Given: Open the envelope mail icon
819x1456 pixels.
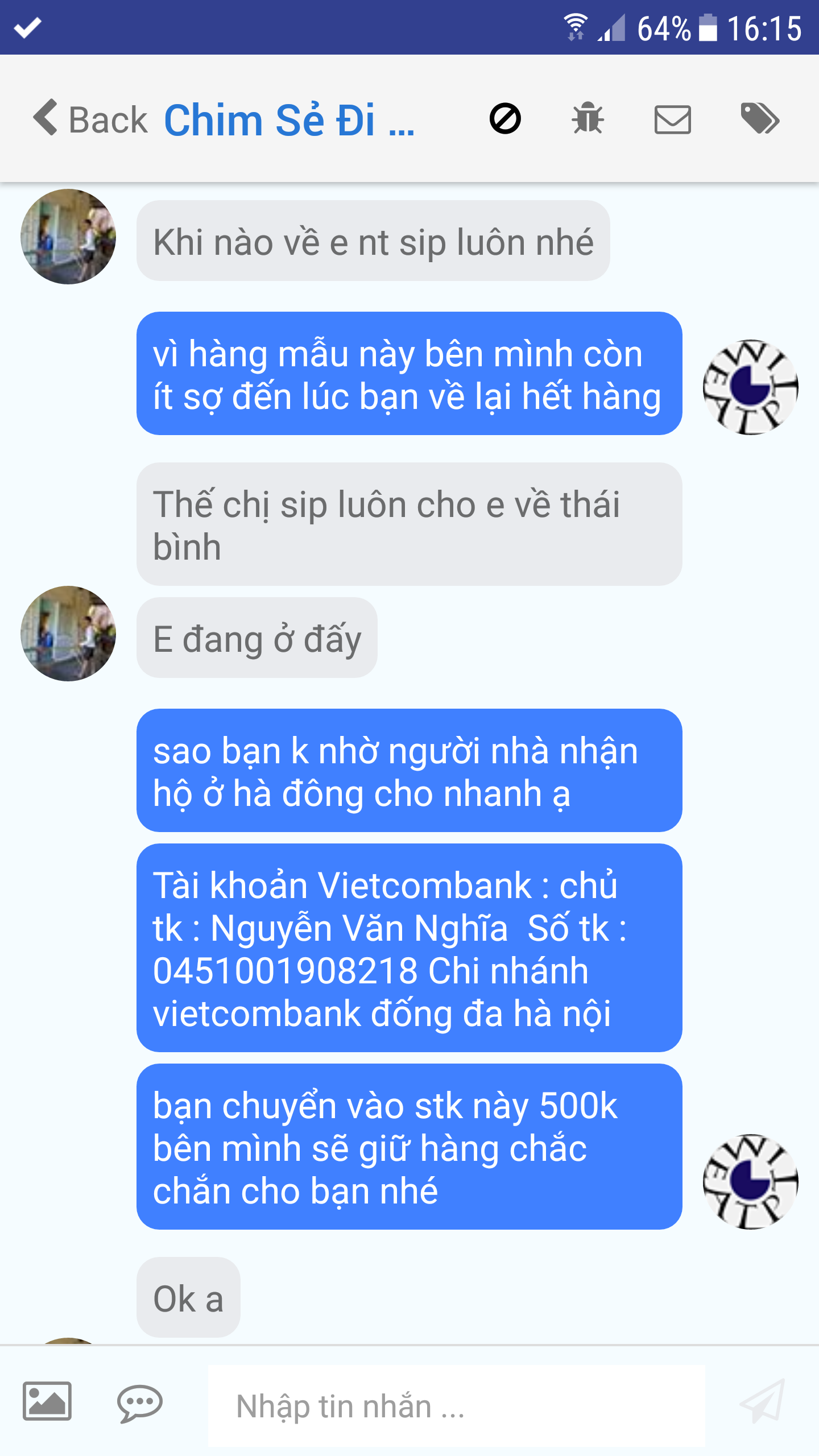Looking at the screenshot, I should pos(672,119).
